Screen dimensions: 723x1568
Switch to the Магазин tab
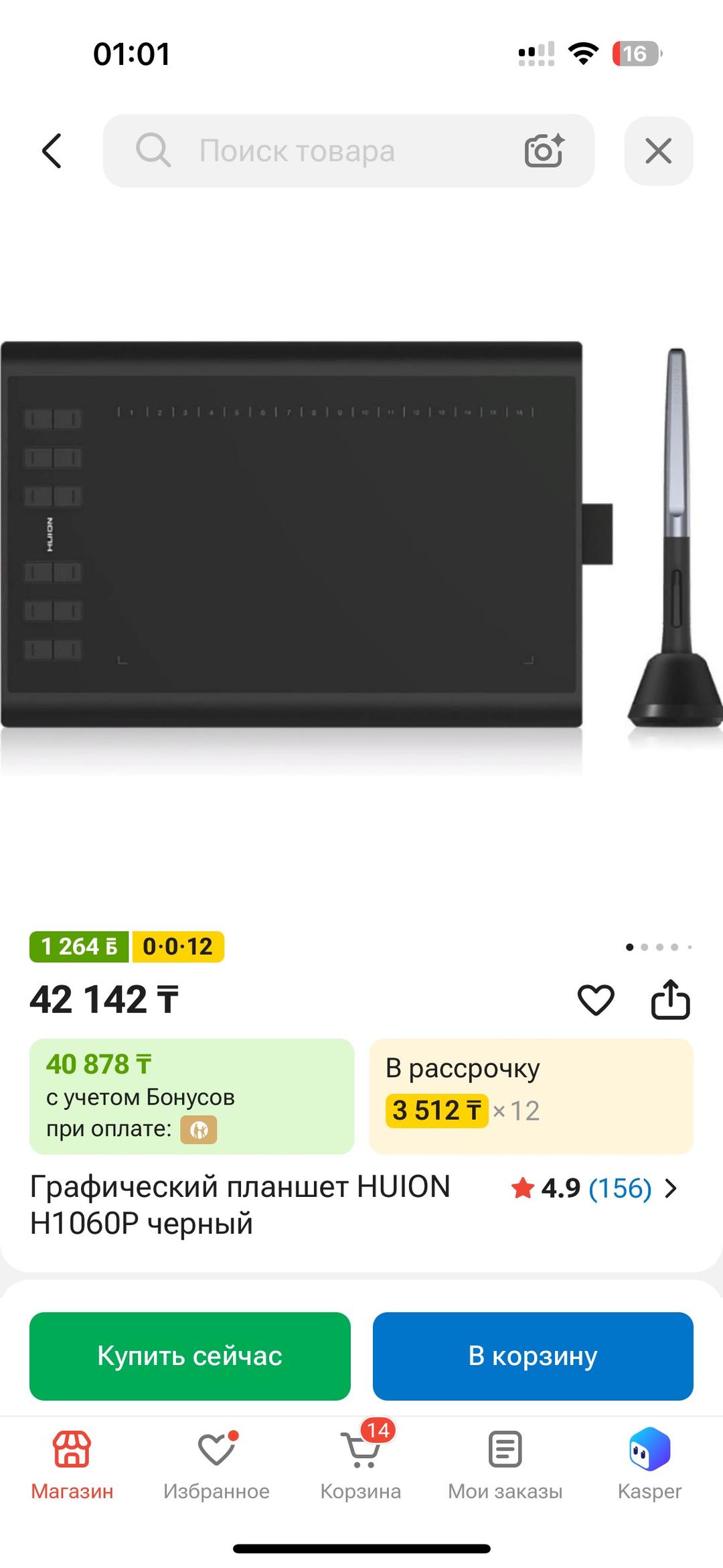(72, 1464)
